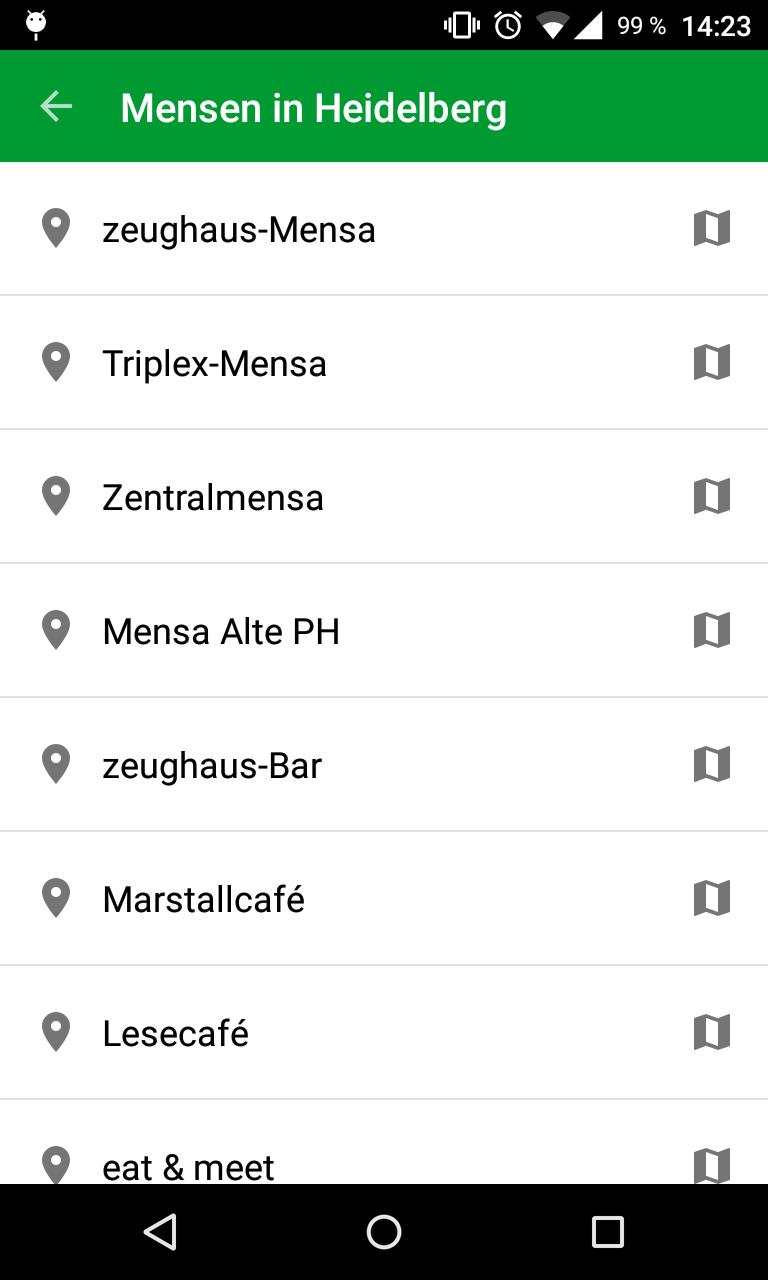Viewport: 768px width, 1280px height.
Task: Open the eat & meet entry
Action: coord(189,1165)
